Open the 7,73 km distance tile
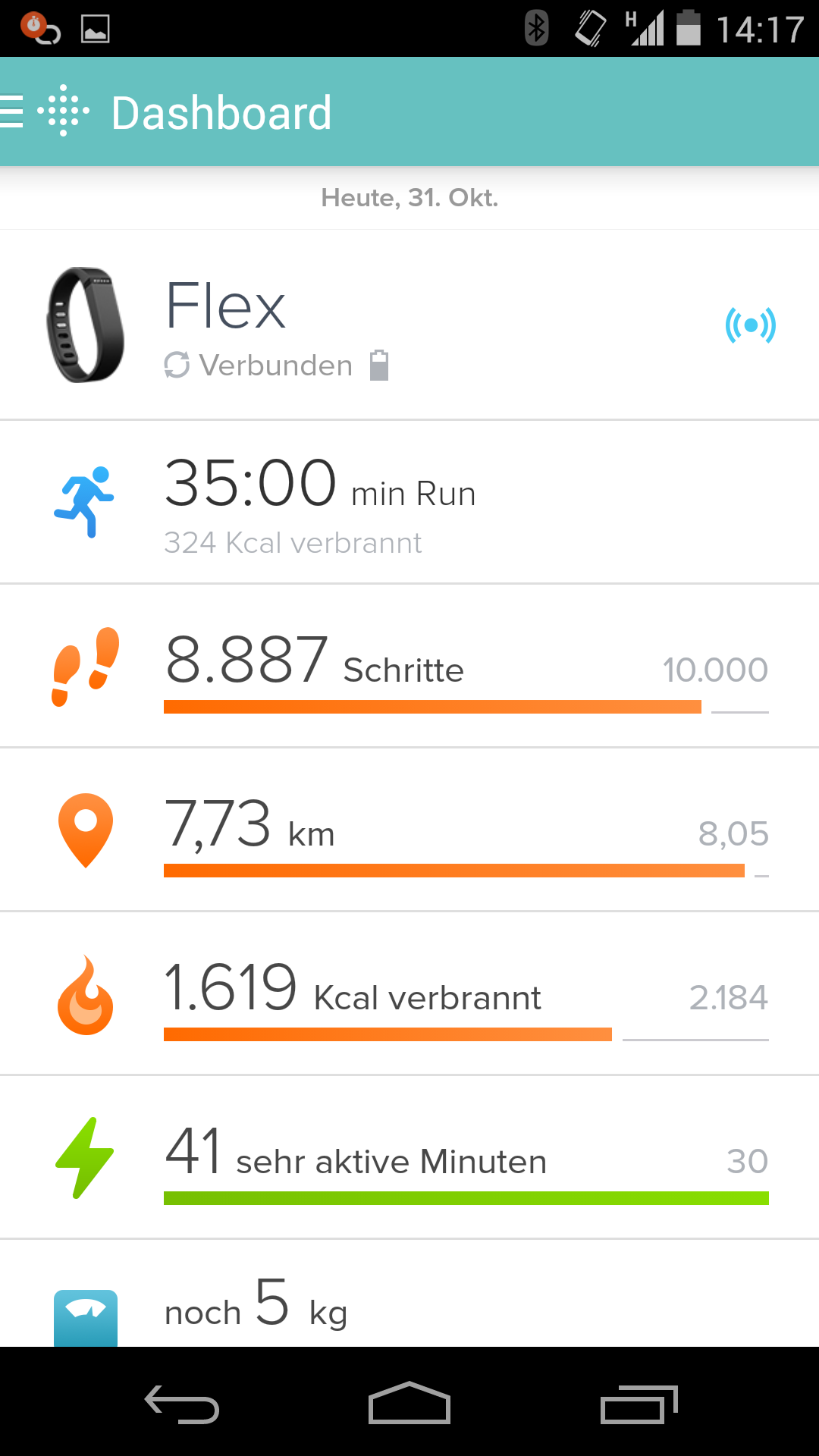 tap(409, 830)
